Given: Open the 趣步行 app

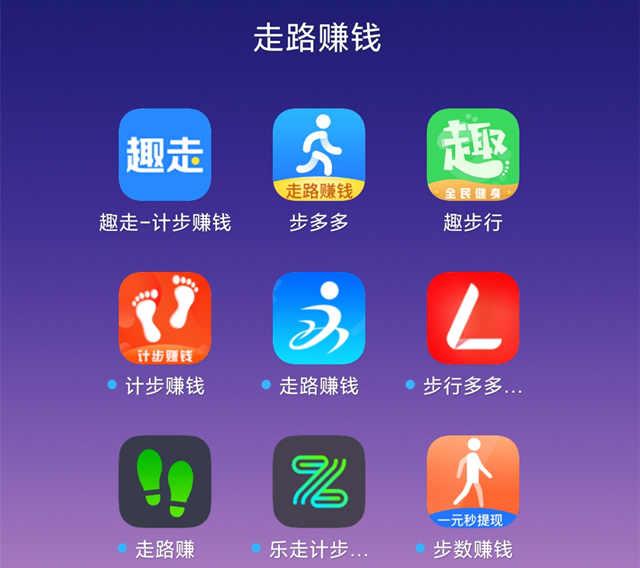Looking at the screenshot, I should point(473,154).
